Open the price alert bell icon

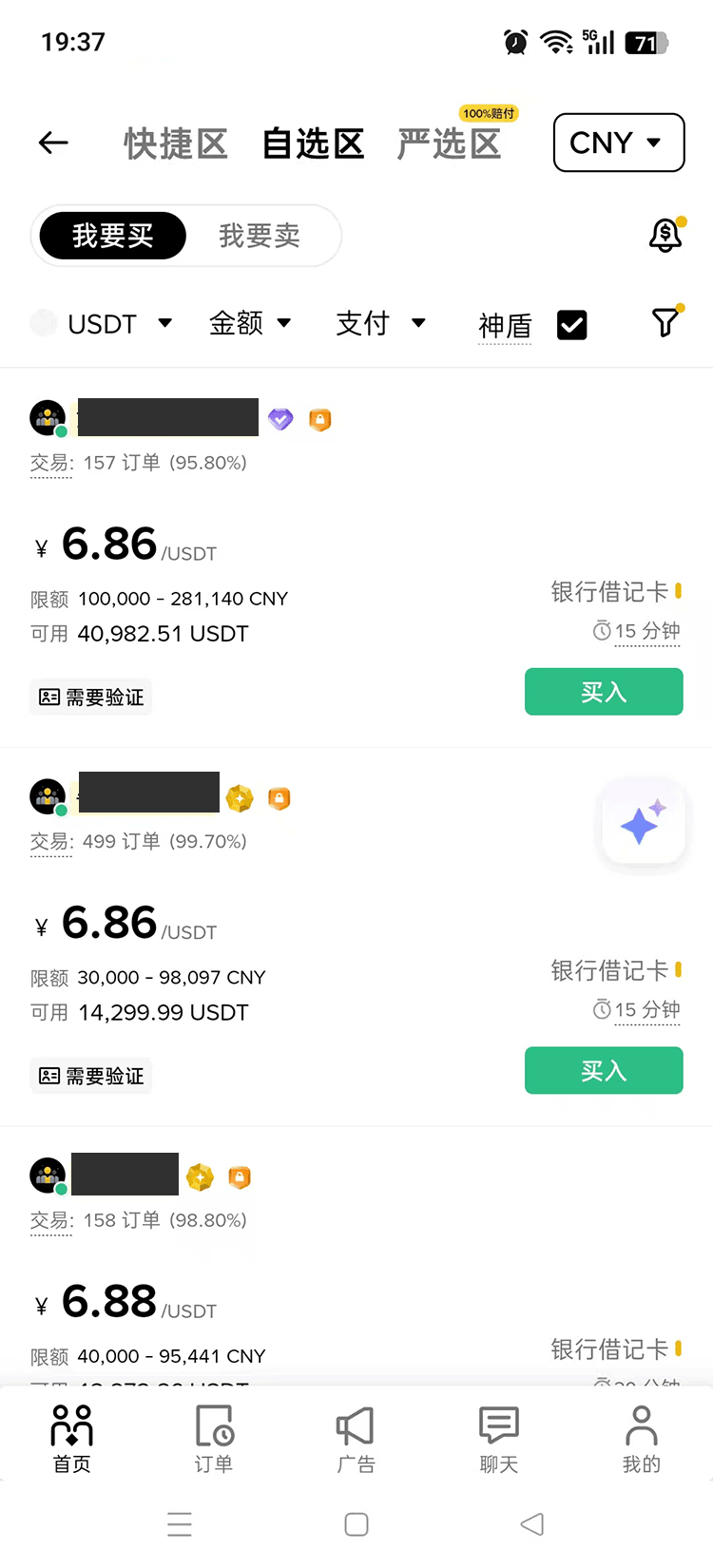tap(665, 235)
